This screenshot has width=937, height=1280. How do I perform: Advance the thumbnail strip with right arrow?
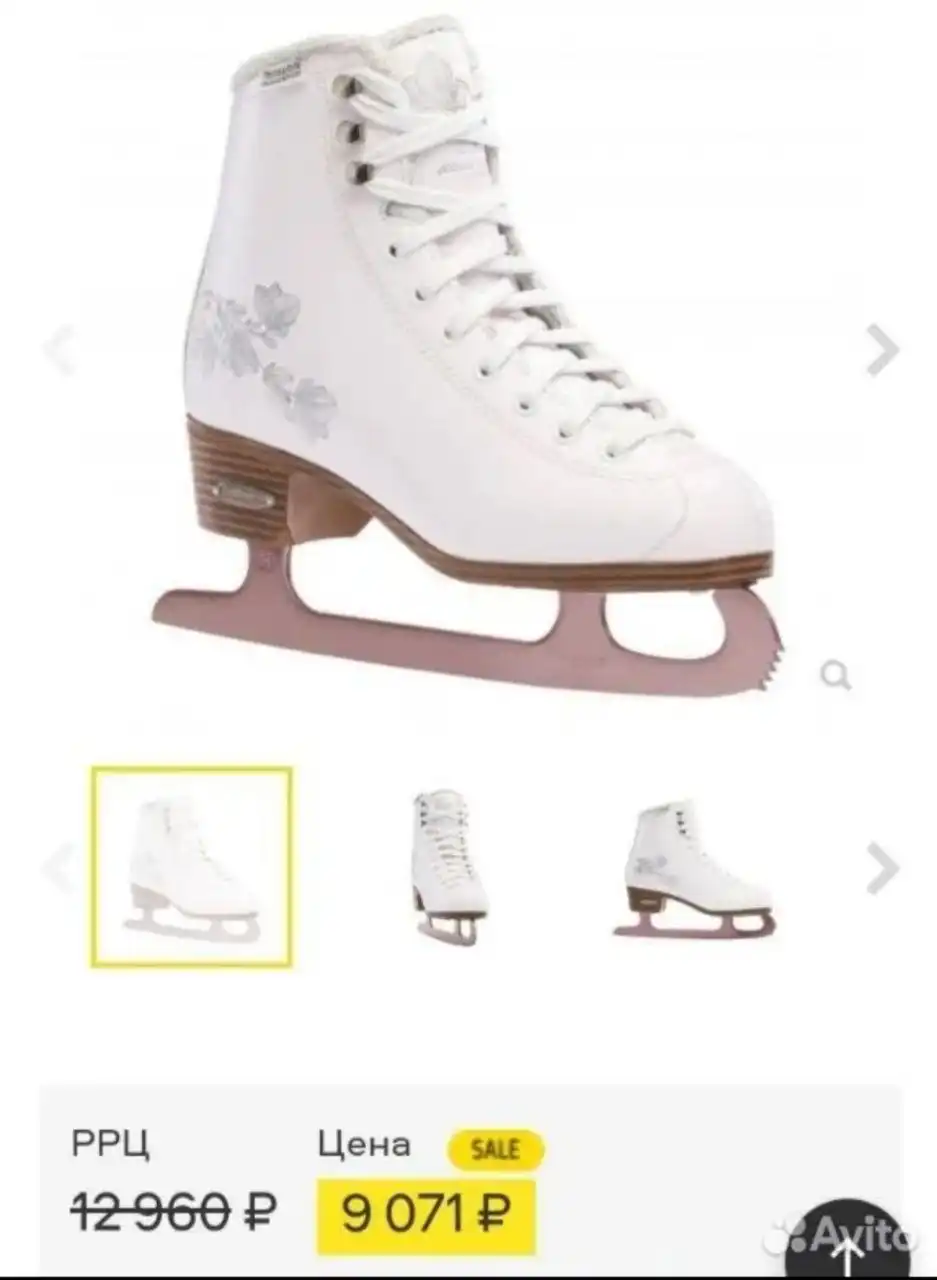coord(881,867)
